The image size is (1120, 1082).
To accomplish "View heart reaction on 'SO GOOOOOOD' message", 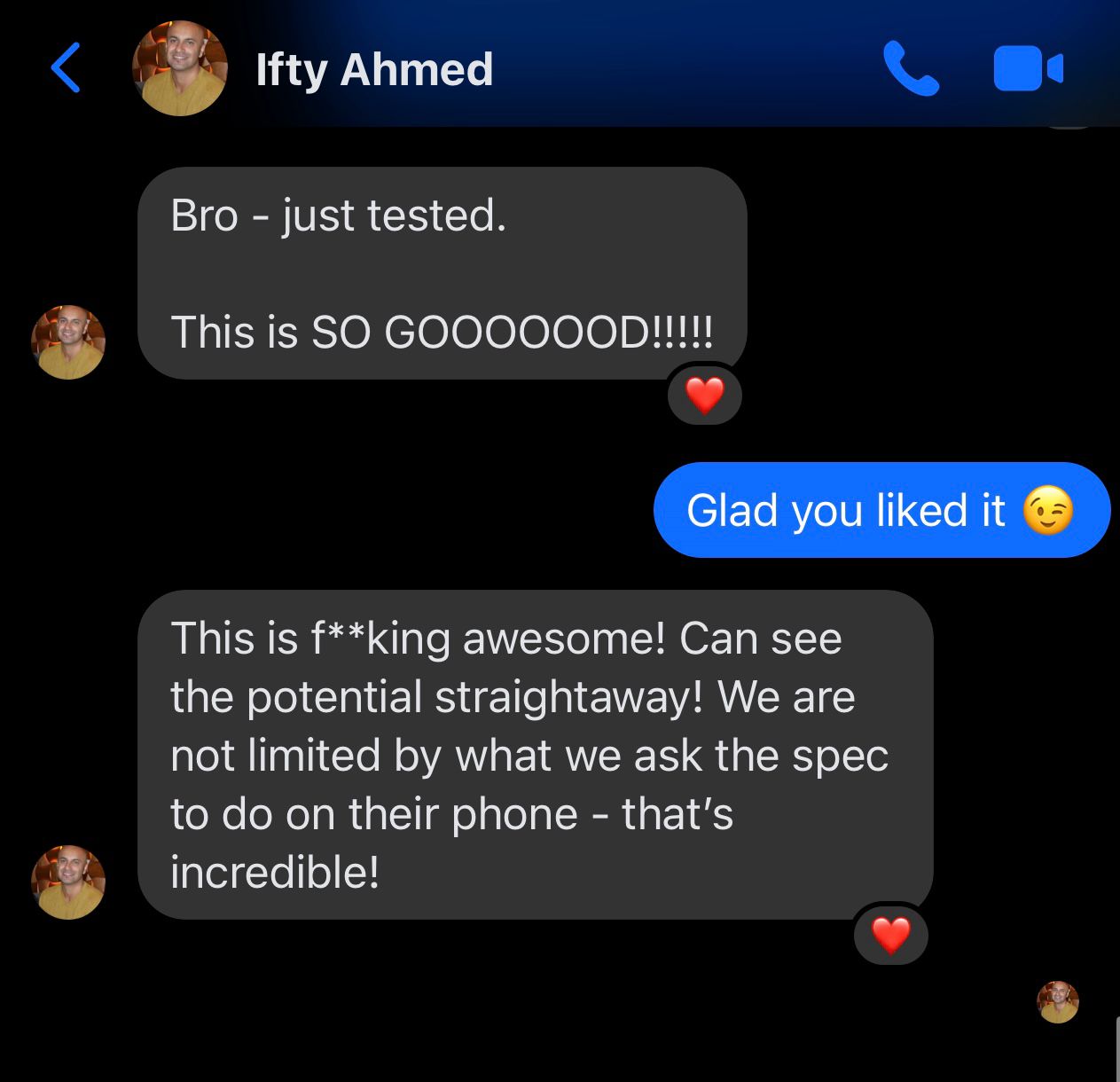I will [x=705, y=395].
